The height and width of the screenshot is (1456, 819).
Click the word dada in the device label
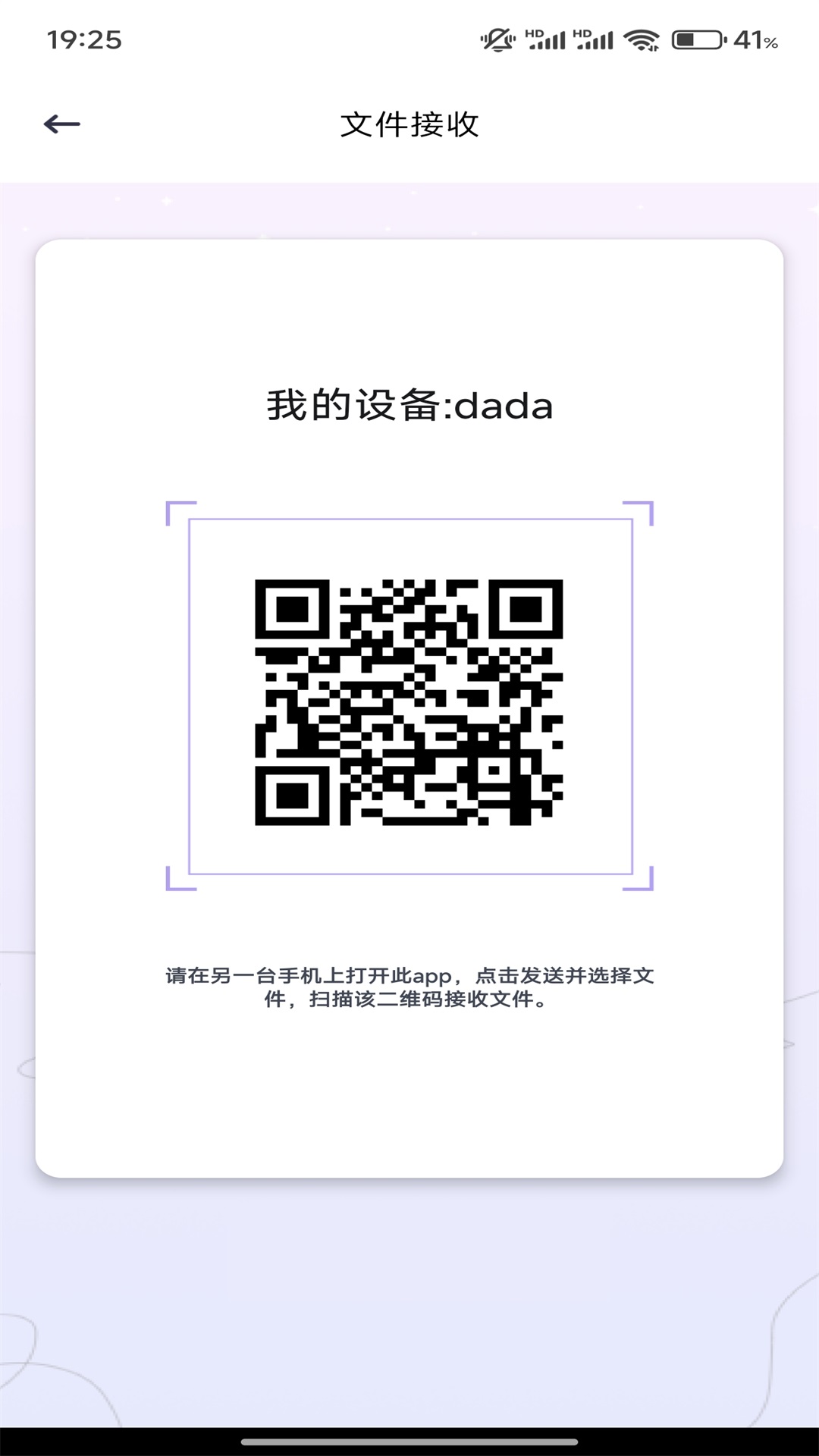505,407
